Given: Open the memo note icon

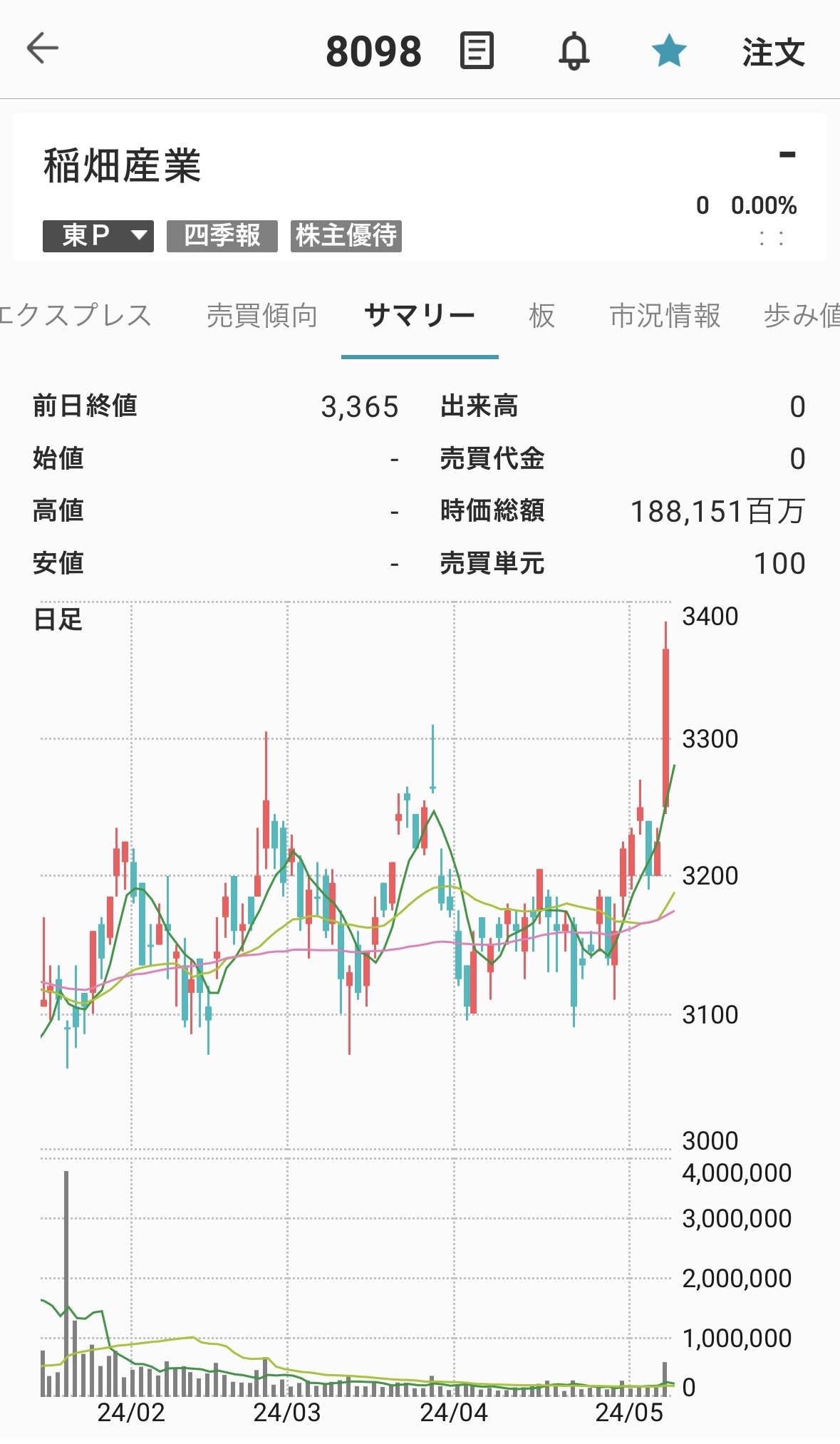Looking at the screenshot, I should tap(477, 51).
